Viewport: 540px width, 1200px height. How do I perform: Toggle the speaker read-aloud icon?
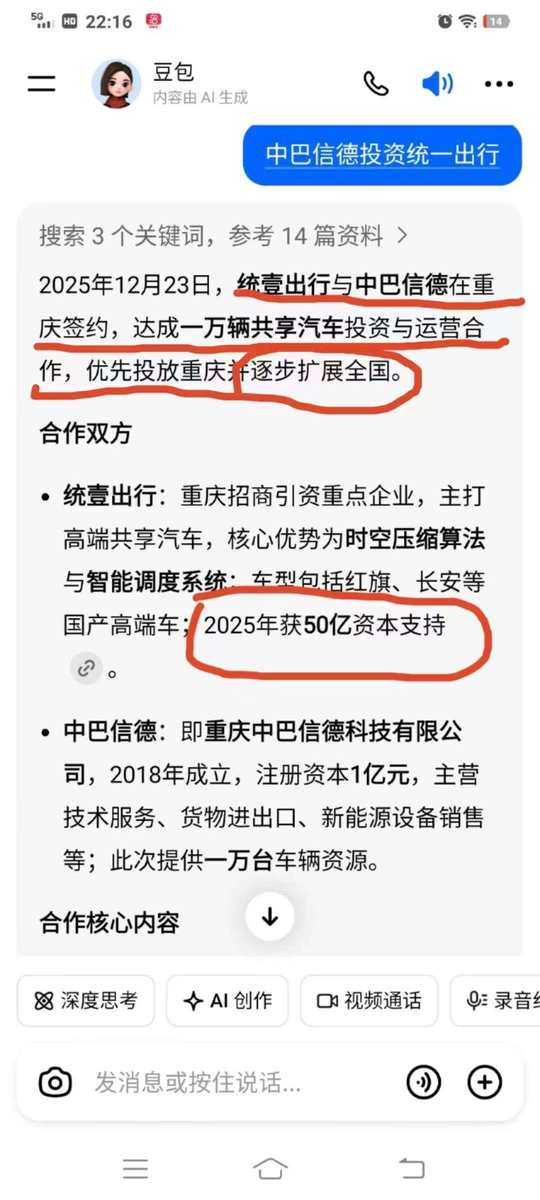click(x=437, y=84)
